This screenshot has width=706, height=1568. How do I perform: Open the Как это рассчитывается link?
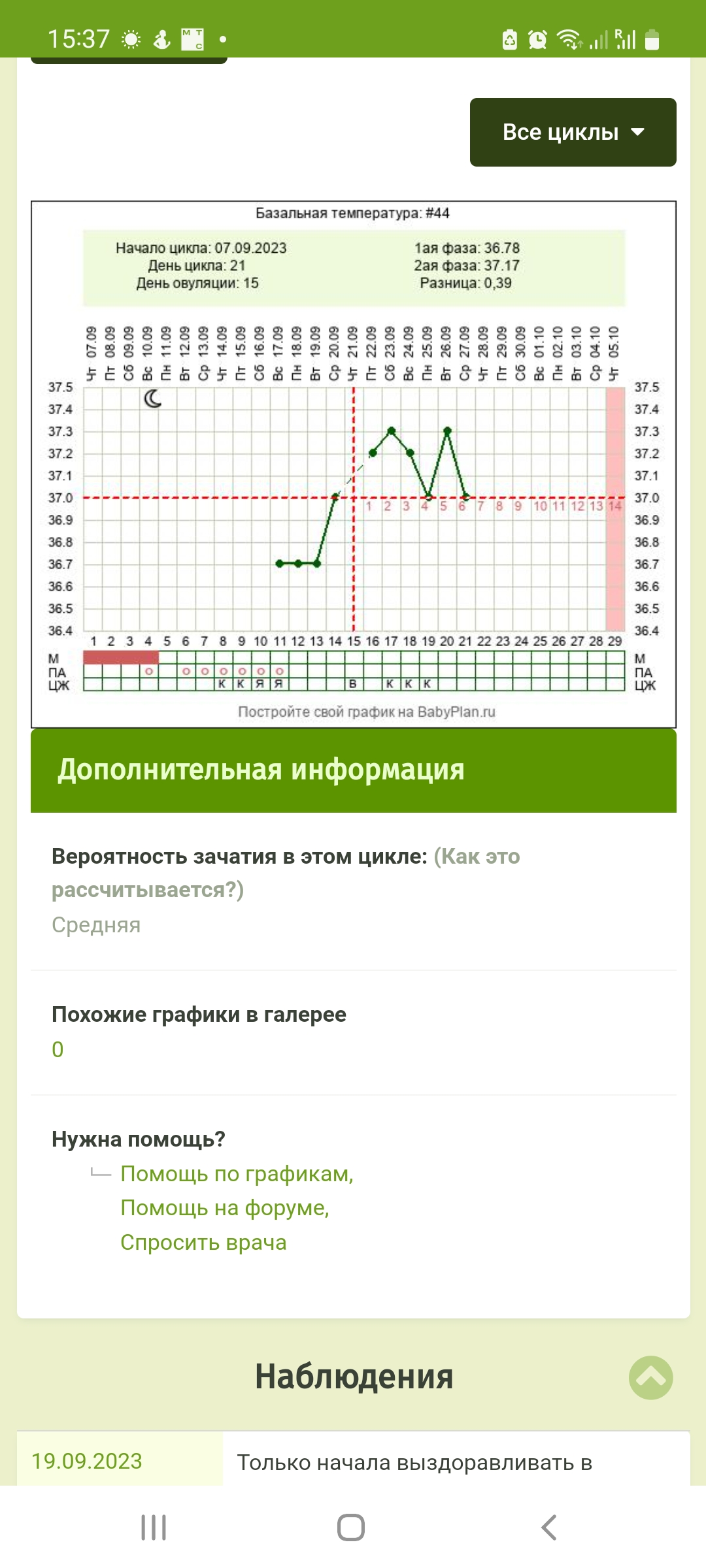[x=286, y=873]
